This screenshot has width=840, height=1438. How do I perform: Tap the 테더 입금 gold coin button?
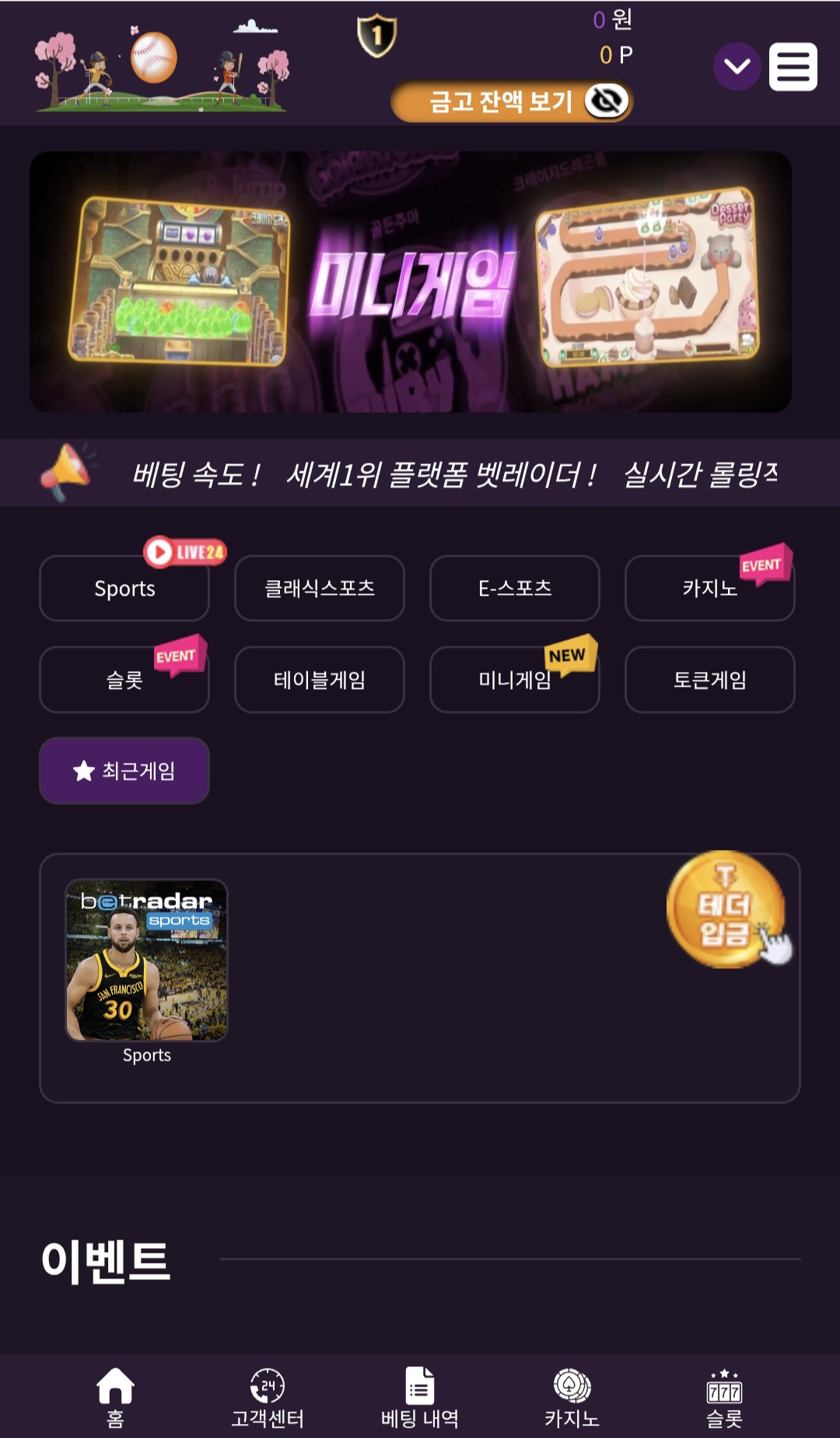click(x=726, y=909)
